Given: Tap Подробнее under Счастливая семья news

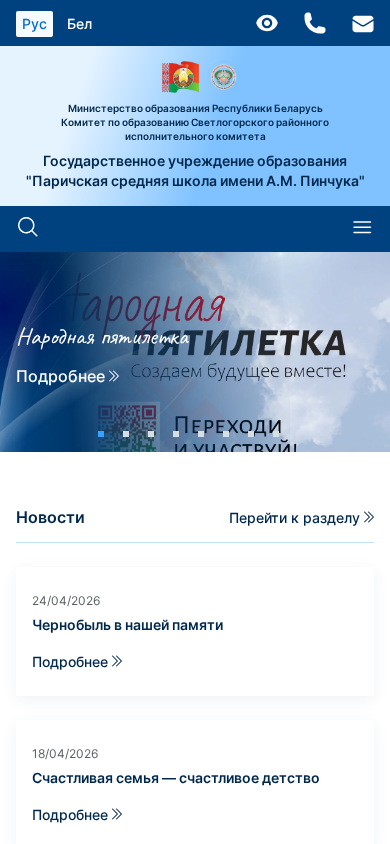Looking at the screenshot, I should [x=77, y=815].
